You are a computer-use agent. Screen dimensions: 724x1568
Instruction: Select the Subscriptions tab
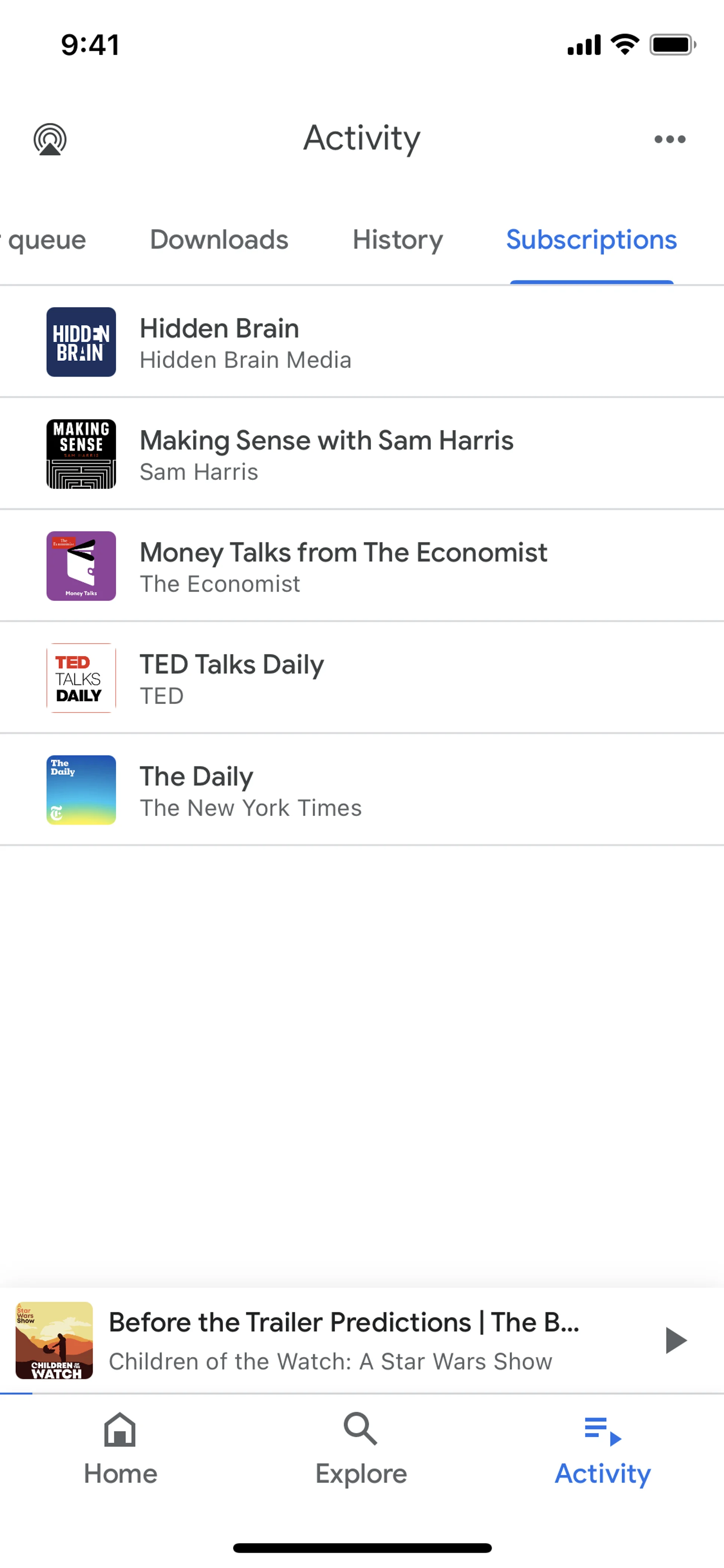pyautogui.click(x=591, y=240)
